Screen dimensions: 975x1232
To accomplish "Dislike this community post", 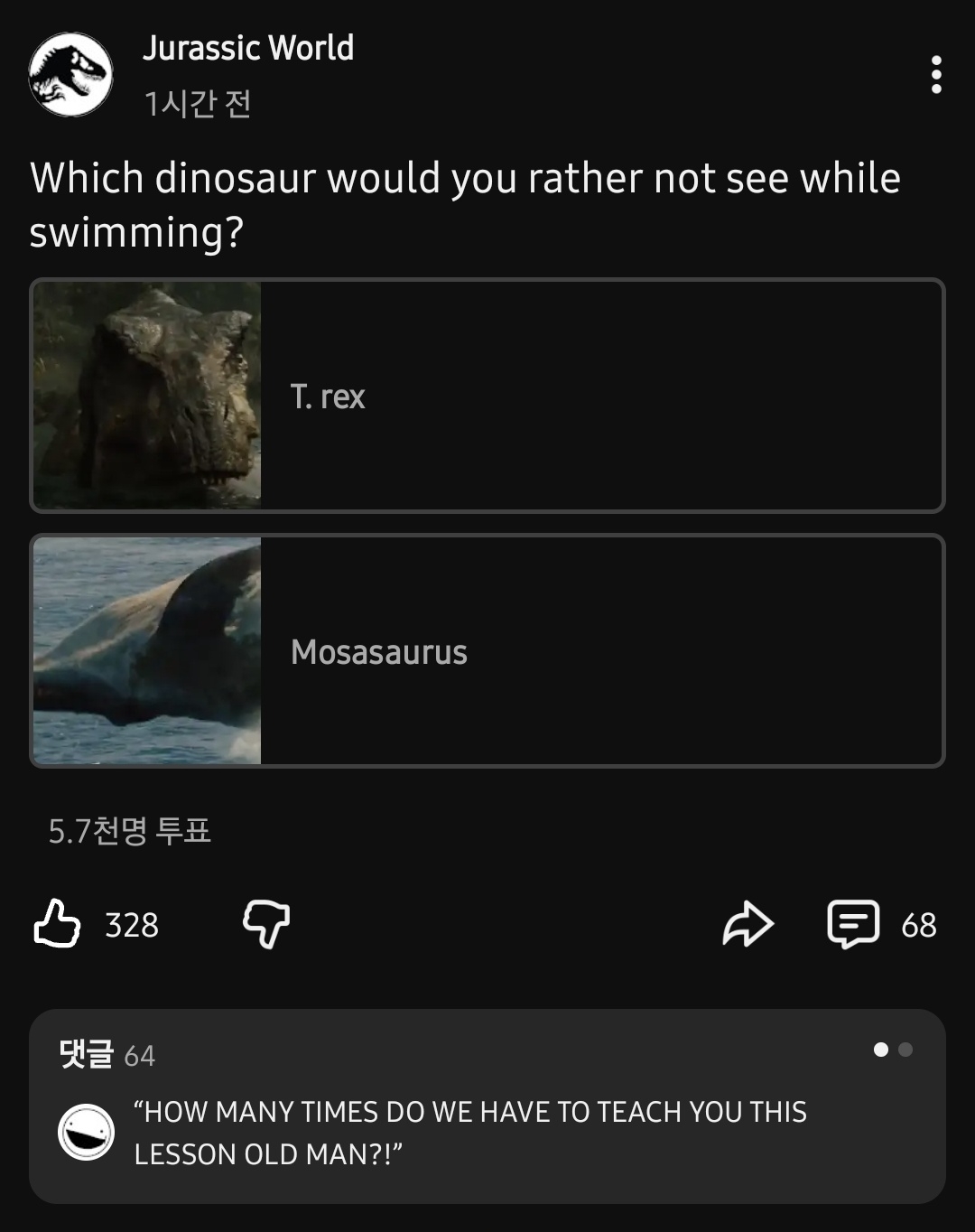I will click(266, 924).
